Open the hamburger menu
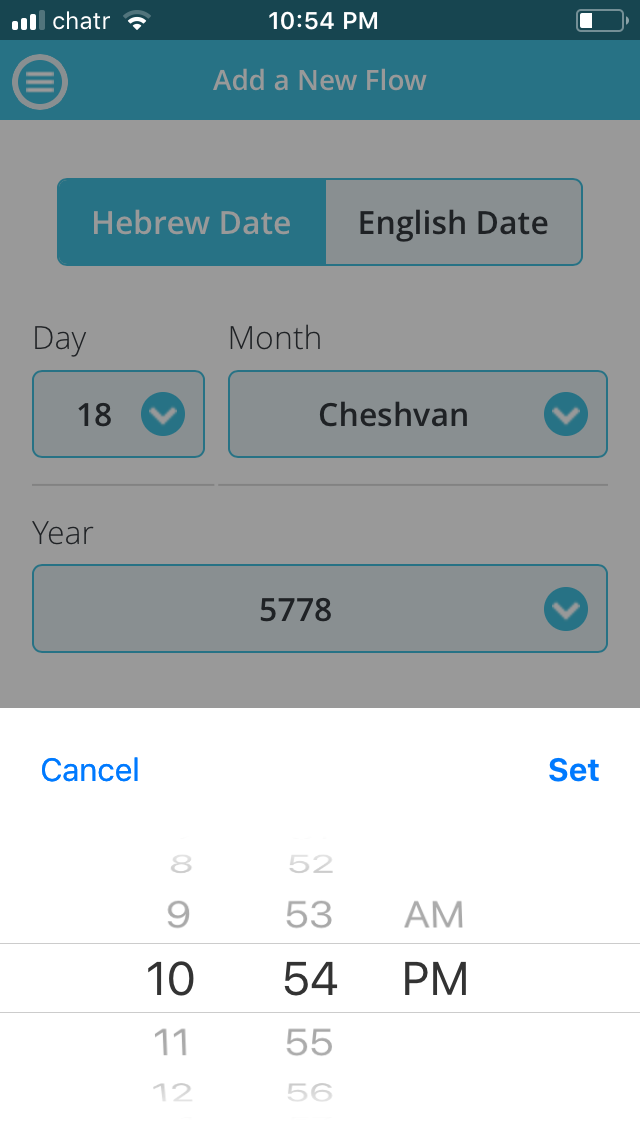Image resolution: width=640 pixels, height=1136 pixels. click(40, 81)
